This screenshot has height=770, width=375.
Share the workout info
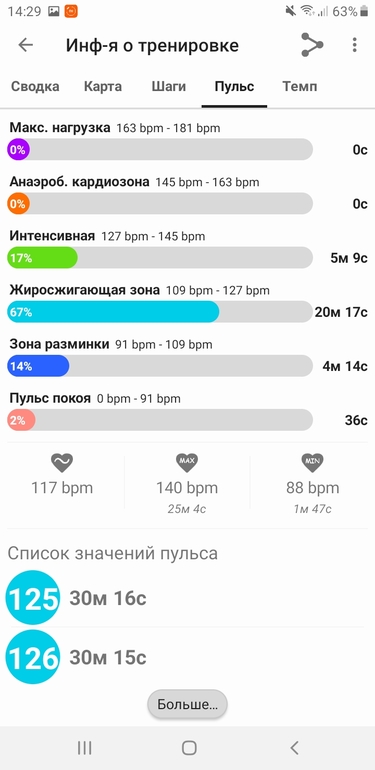point(312,45)
